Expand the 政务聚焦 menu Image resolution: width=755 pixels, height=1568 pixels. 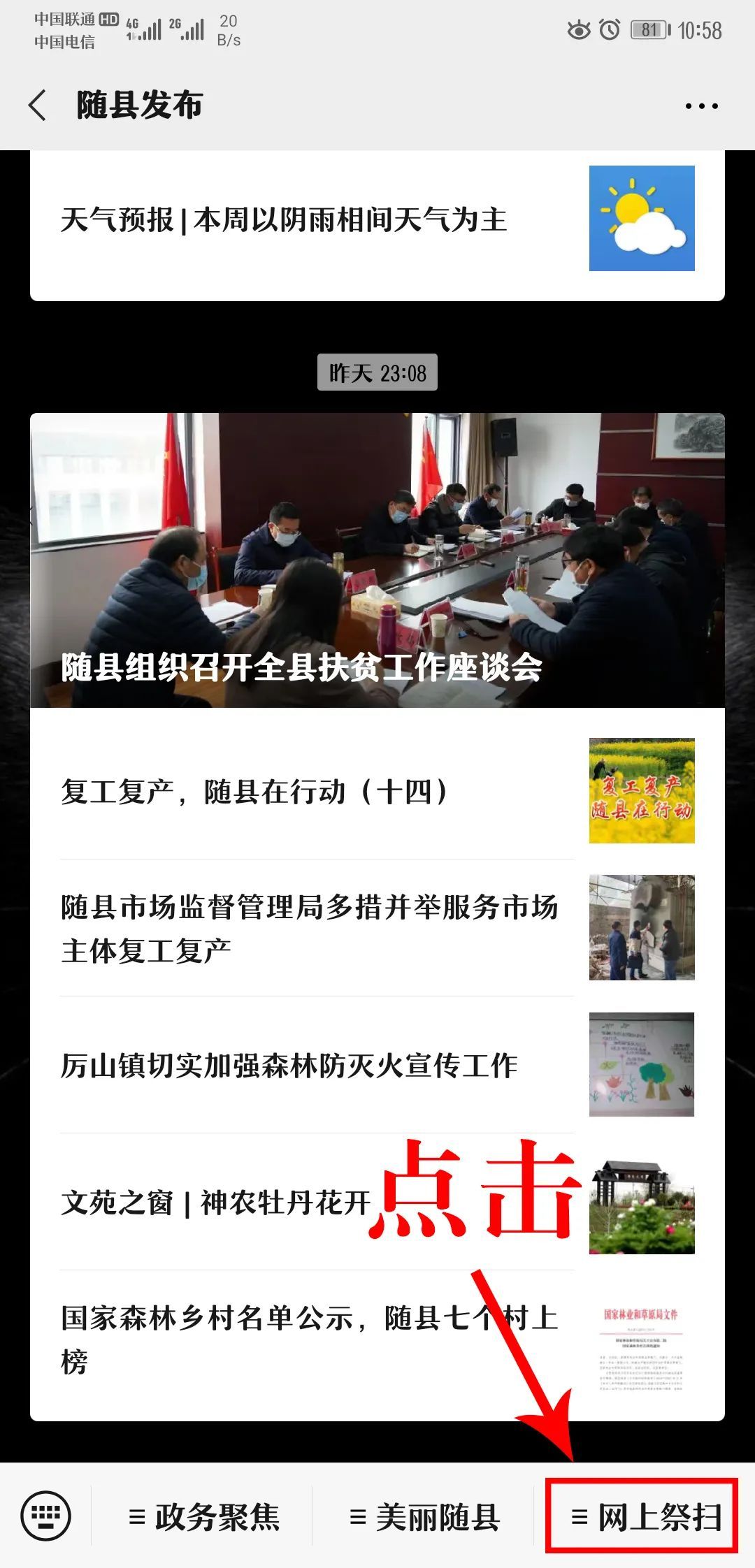(204, 1516)
